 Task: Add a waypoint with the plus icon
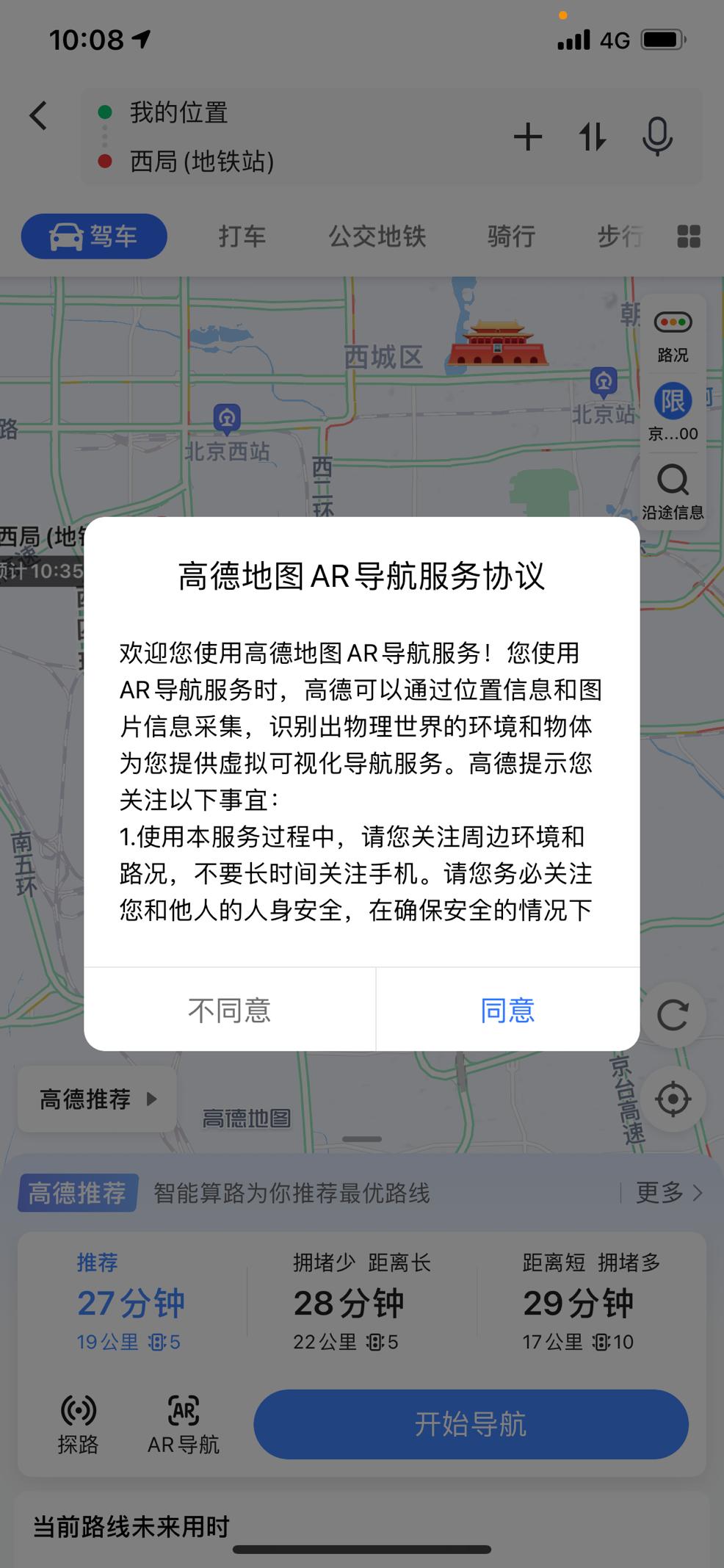[528, 137]
